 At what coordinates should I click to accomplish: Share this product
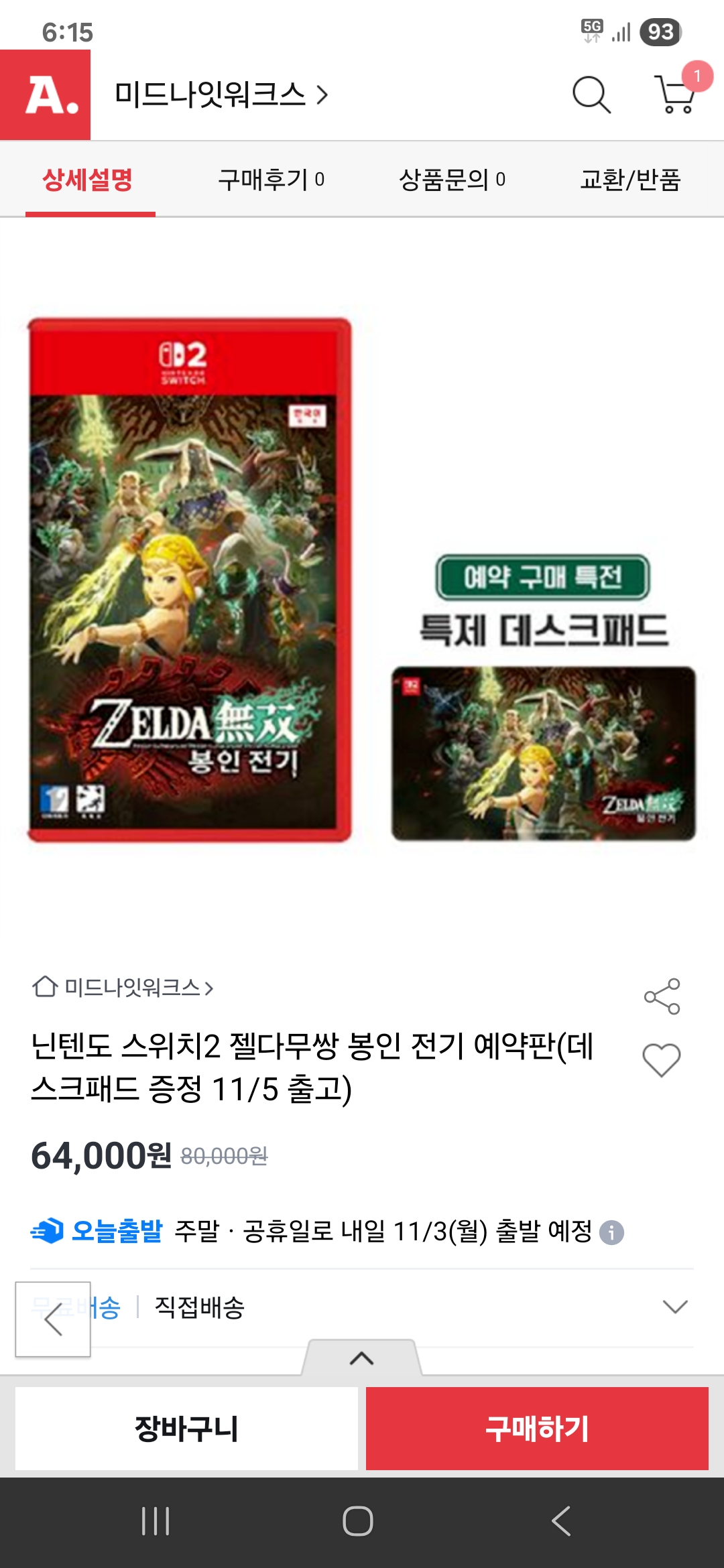(662, 996)
